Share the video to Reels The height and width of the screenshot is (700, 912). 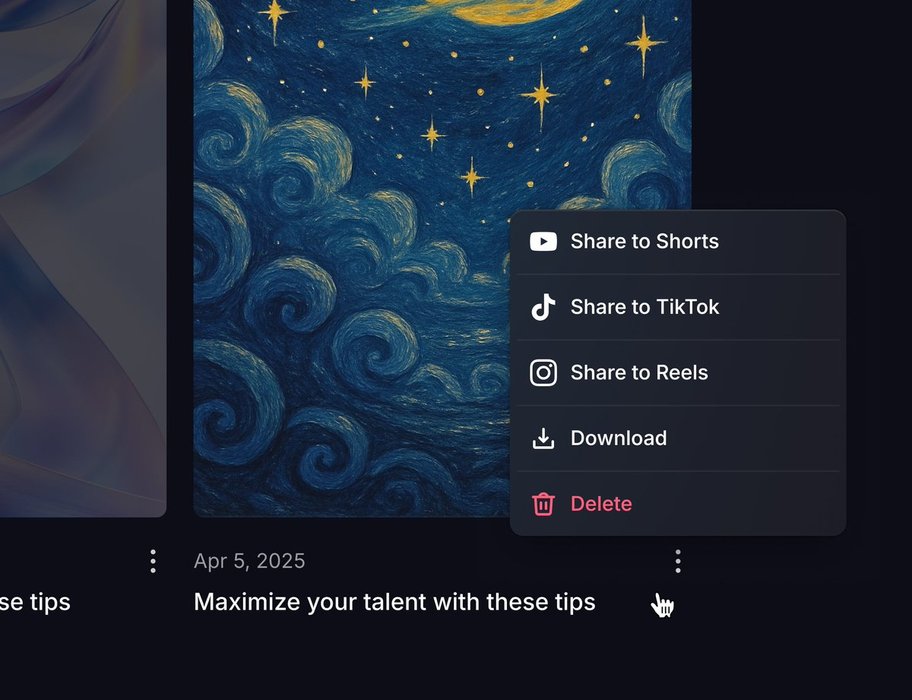pyautogui.click(x=639, y=373)
